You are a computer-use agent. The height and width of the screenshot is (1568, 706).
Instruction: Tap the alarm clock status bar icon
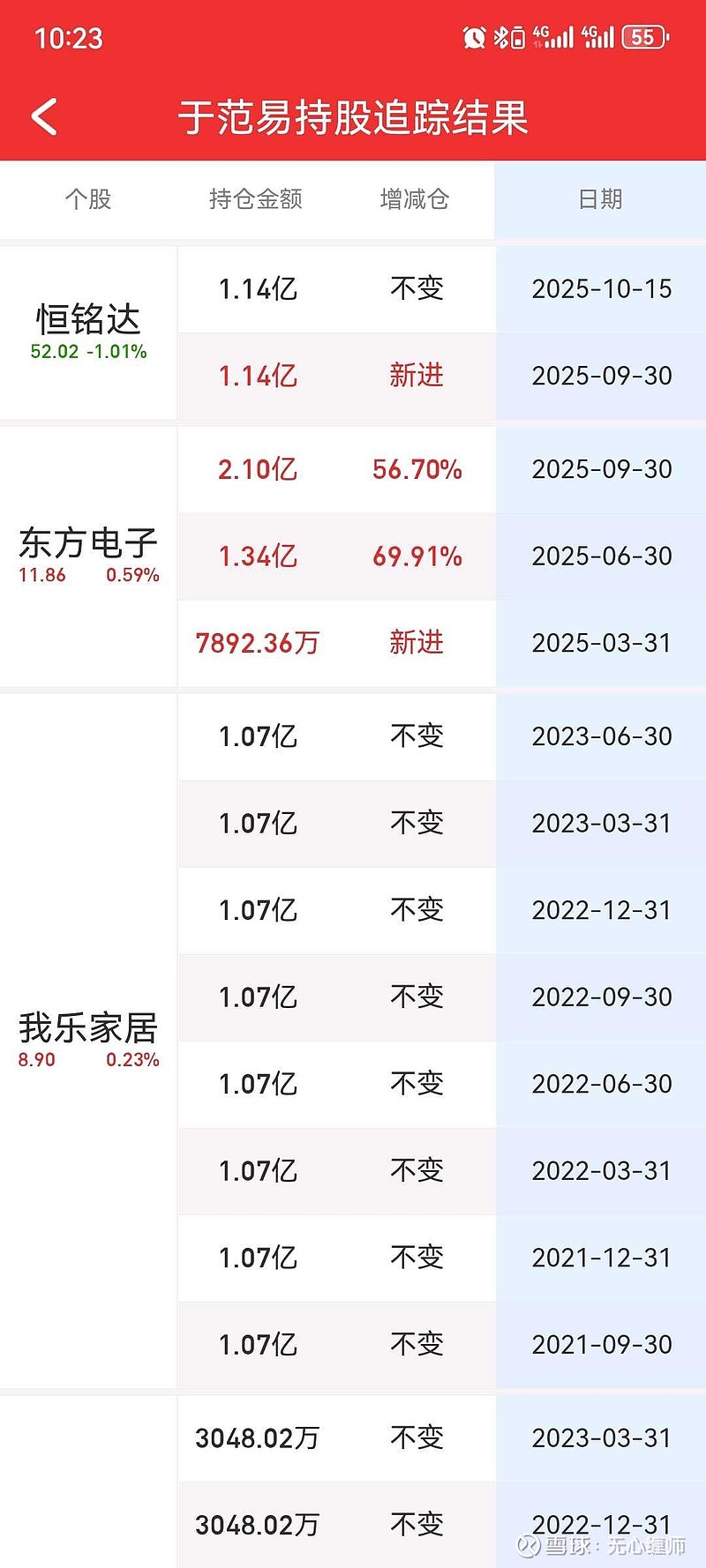[x=472, y=37]
